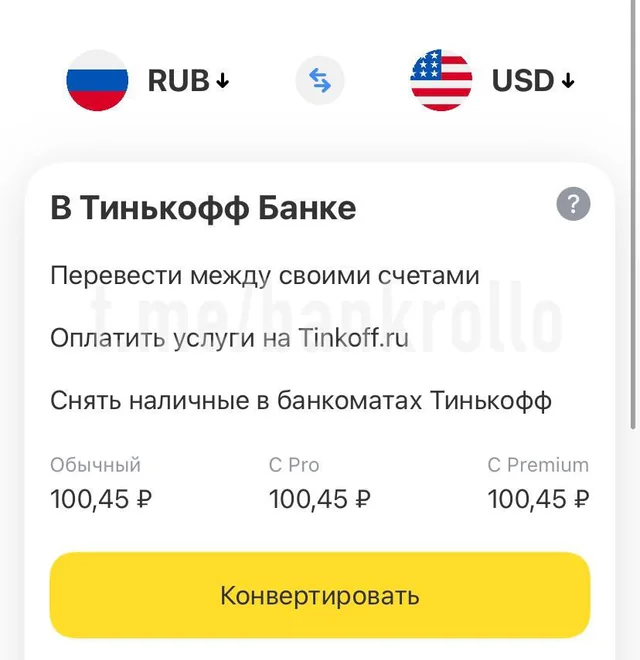Swap the RUB and USD currencies

320,80
